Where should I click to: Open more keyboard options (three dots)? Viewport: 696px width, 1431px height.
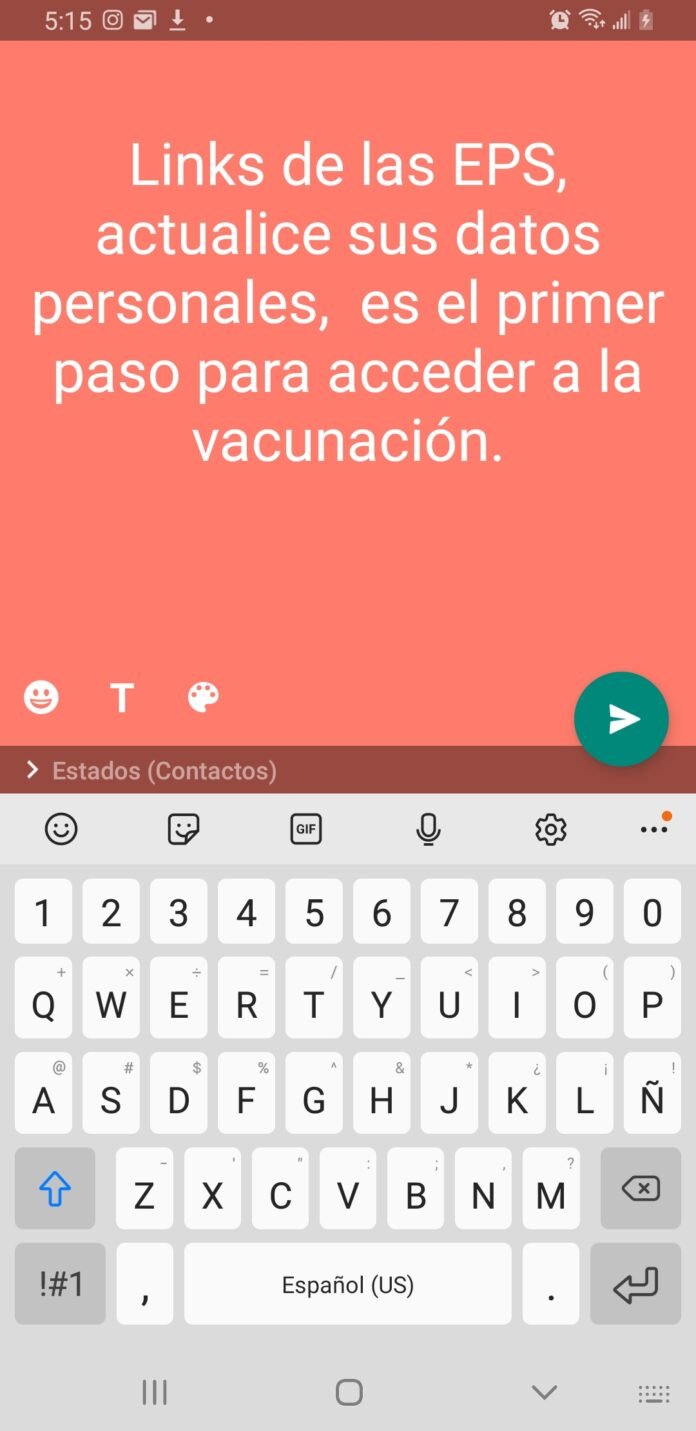pyautogui.click(x=654, y=829)
